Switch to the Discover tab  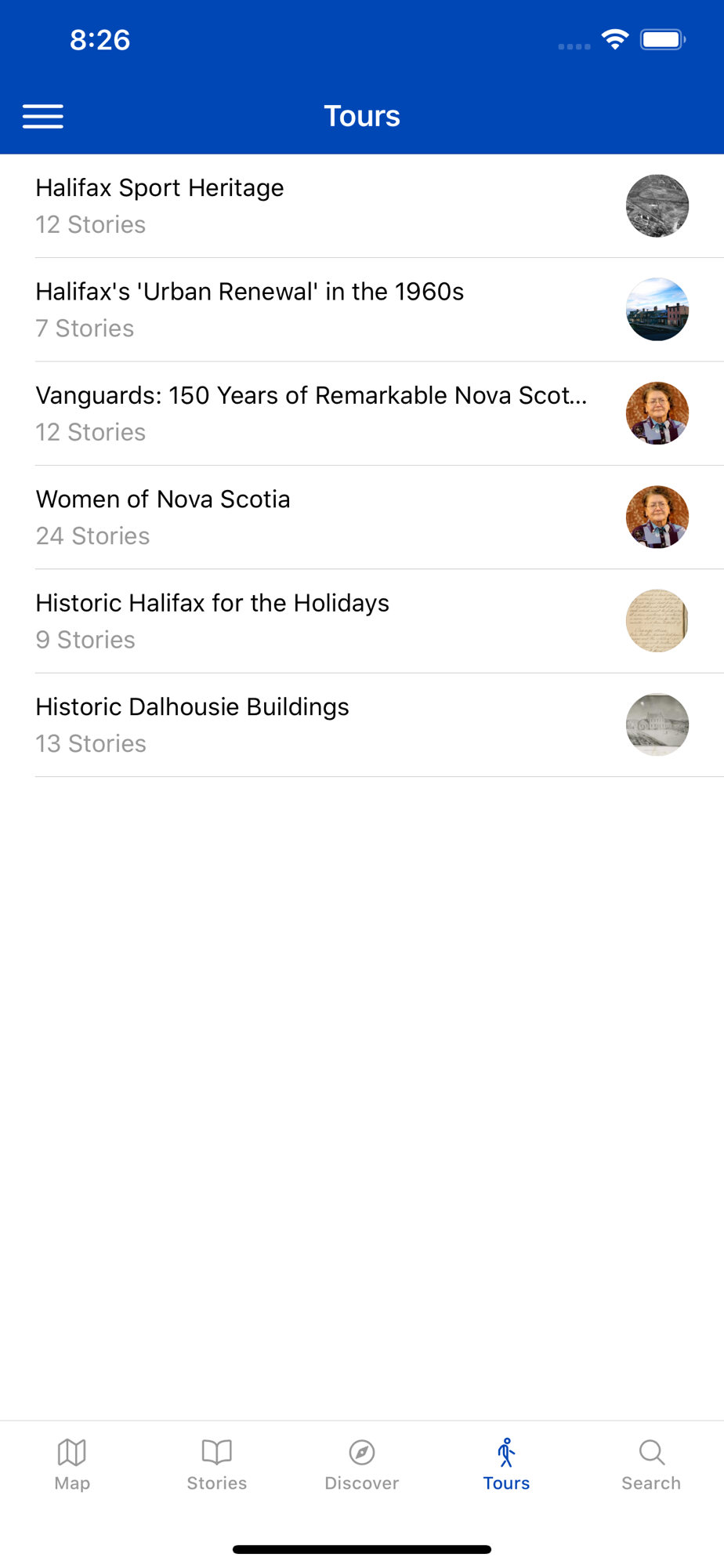[362, 1465]
